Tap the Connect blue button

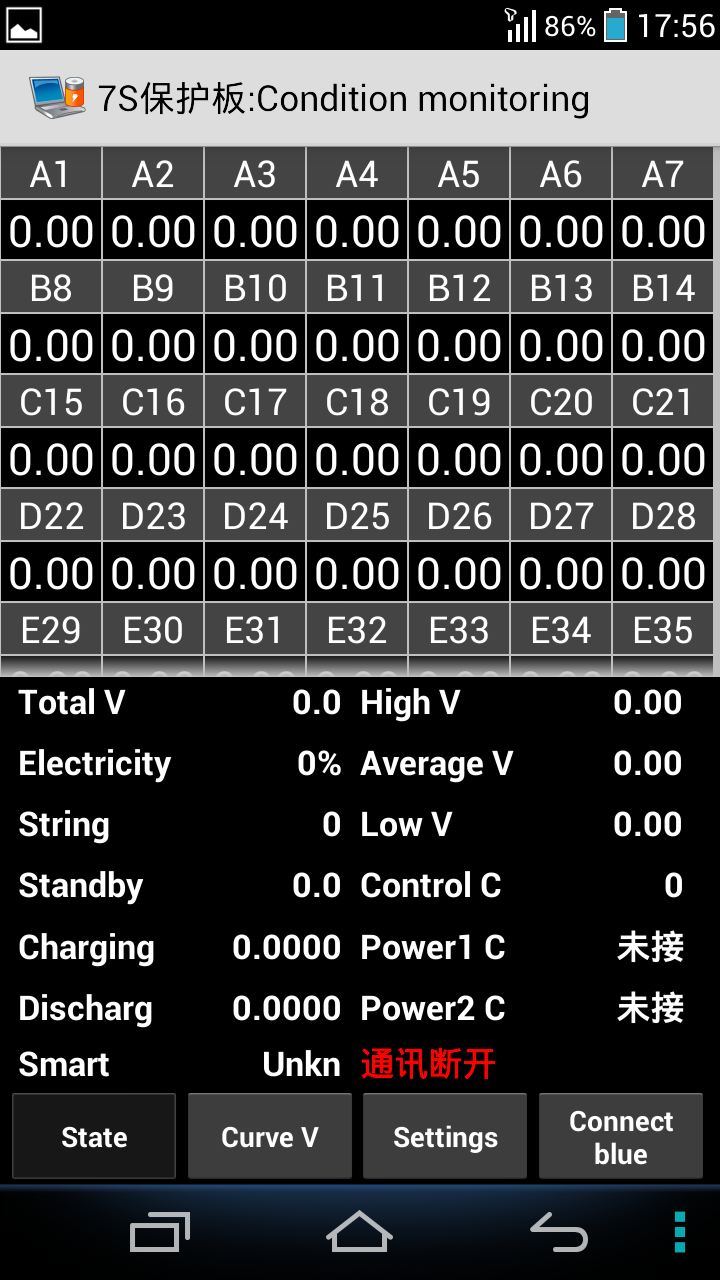click(x=621, y=1137)
